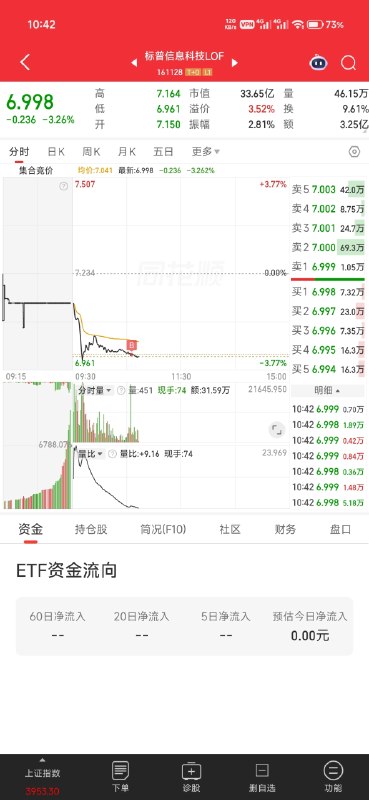This screenshot has height=800, width=369.
Task: Expand the 更多 chart options dropdown
Action: click(206, 152)
